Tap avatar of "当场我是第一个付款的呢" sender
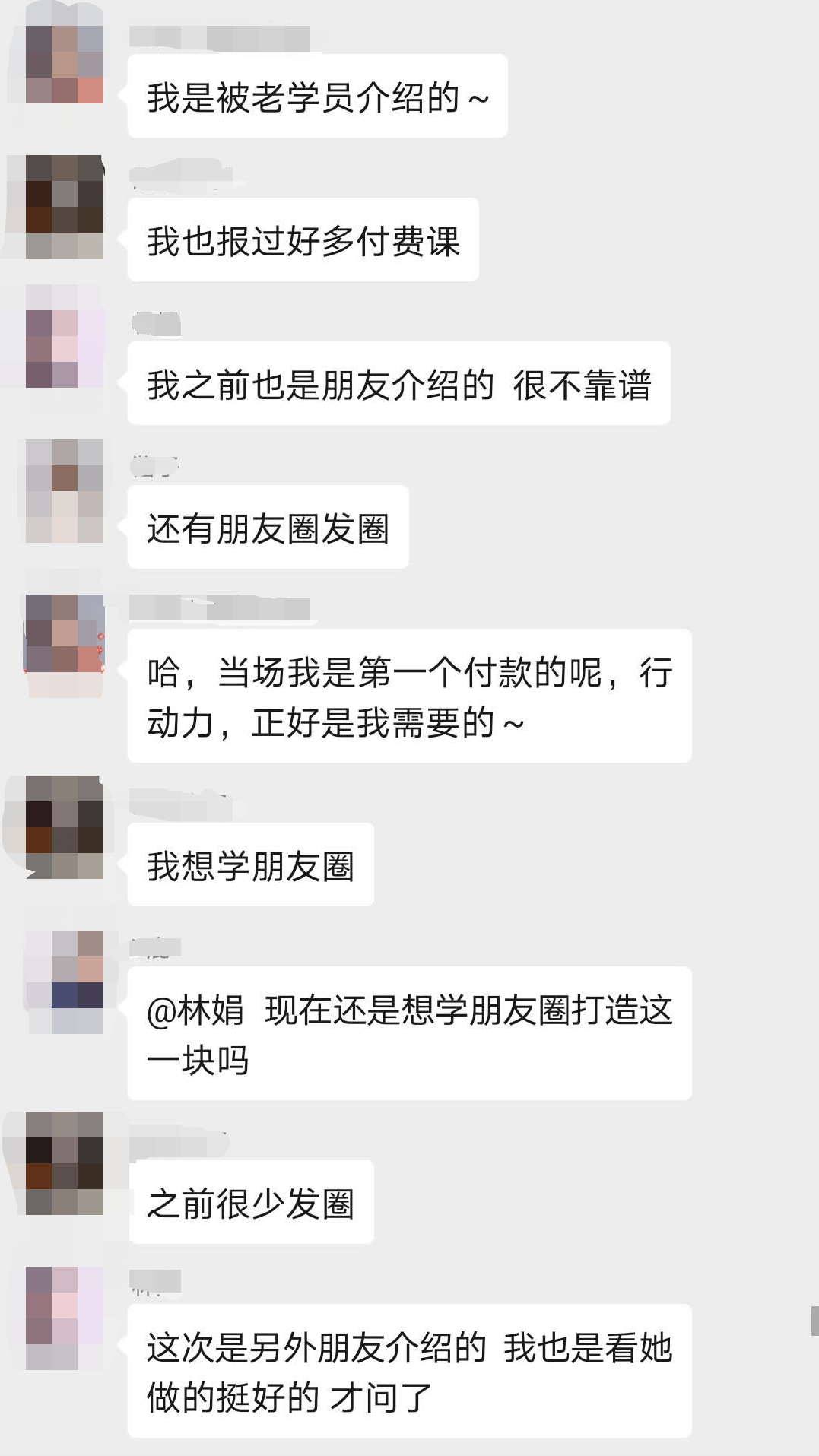 tap(65, 634)
